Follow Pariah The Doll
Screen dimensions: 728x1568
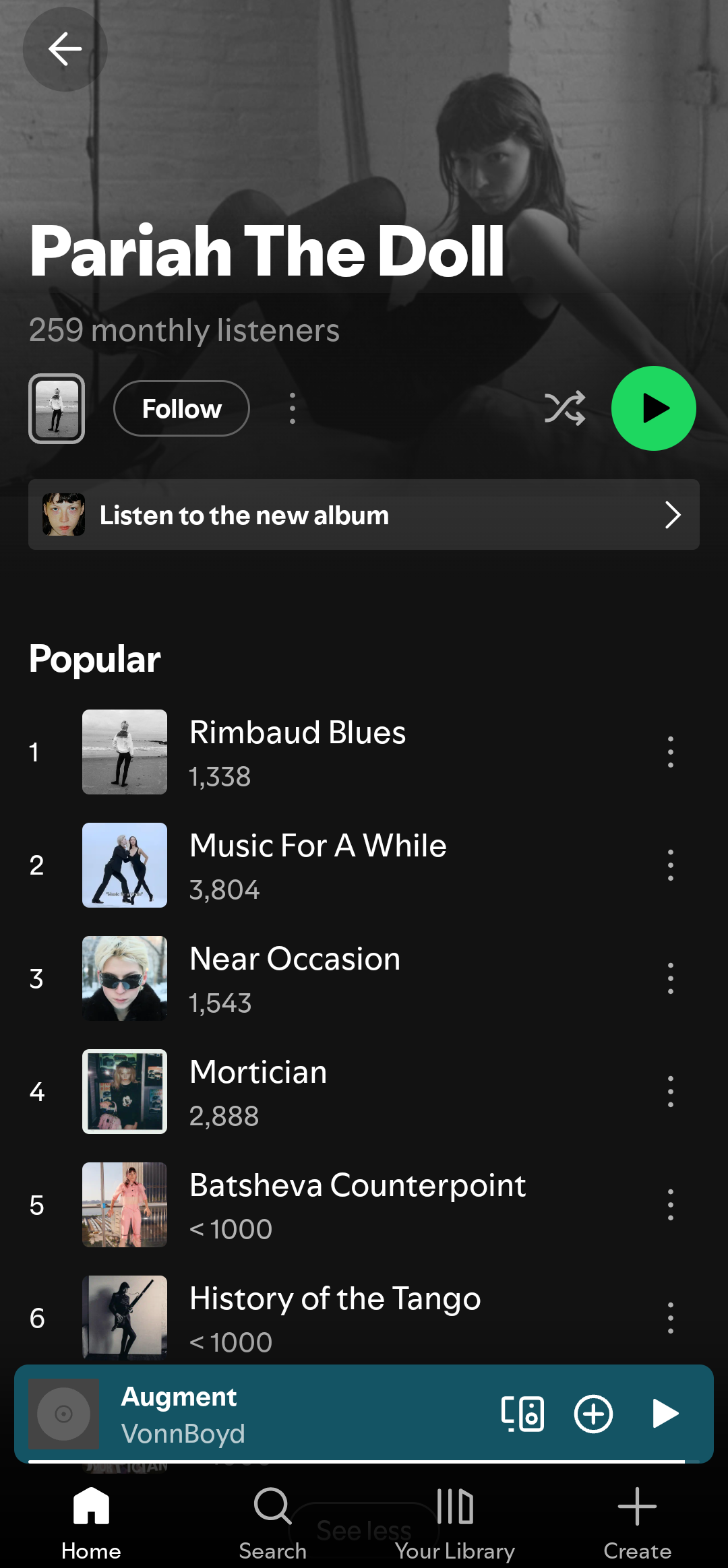pyautogui.click(x=181, y=408)
